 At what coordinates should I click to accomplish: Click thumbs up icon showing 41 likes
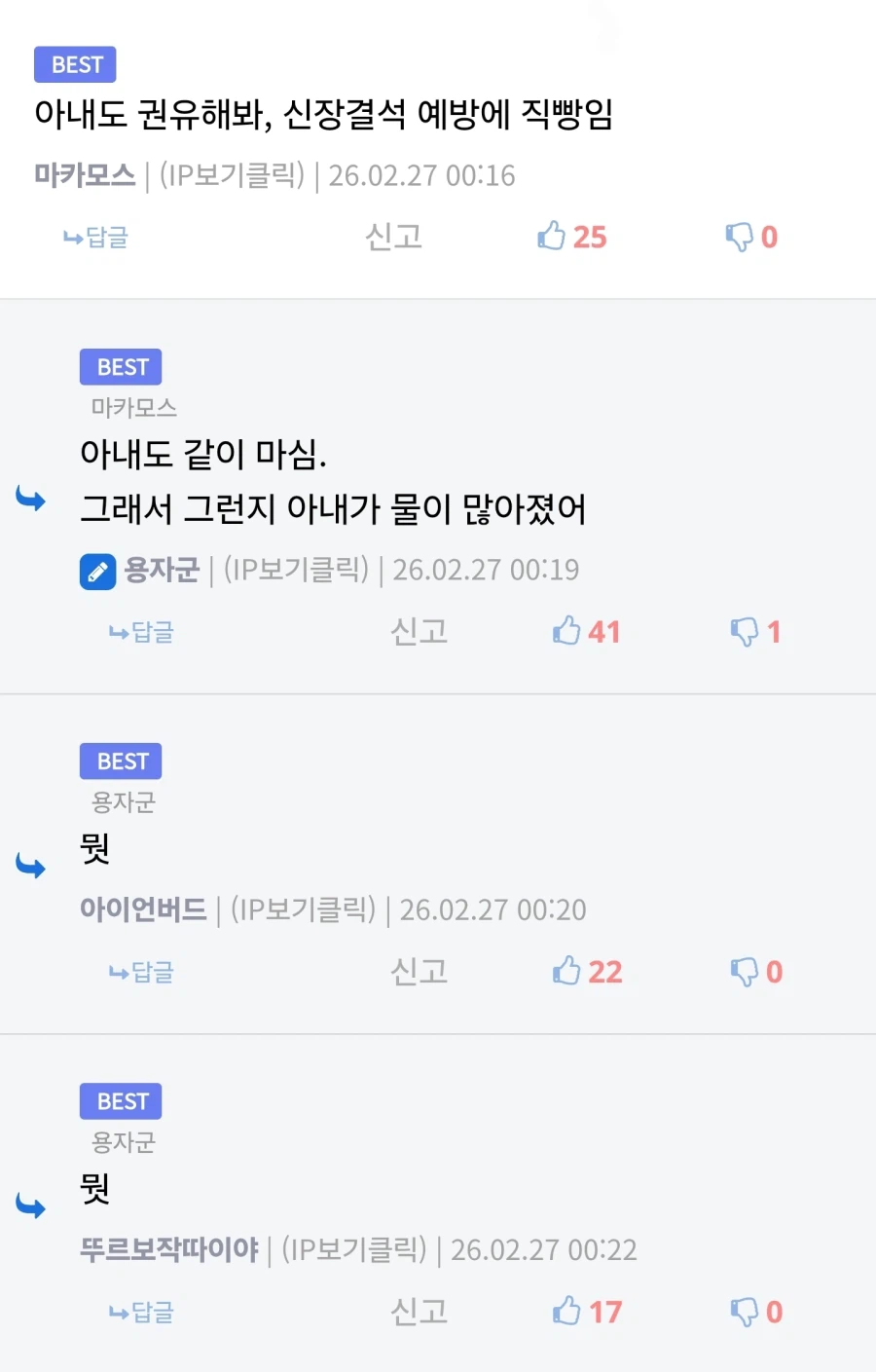click(566, 631)
